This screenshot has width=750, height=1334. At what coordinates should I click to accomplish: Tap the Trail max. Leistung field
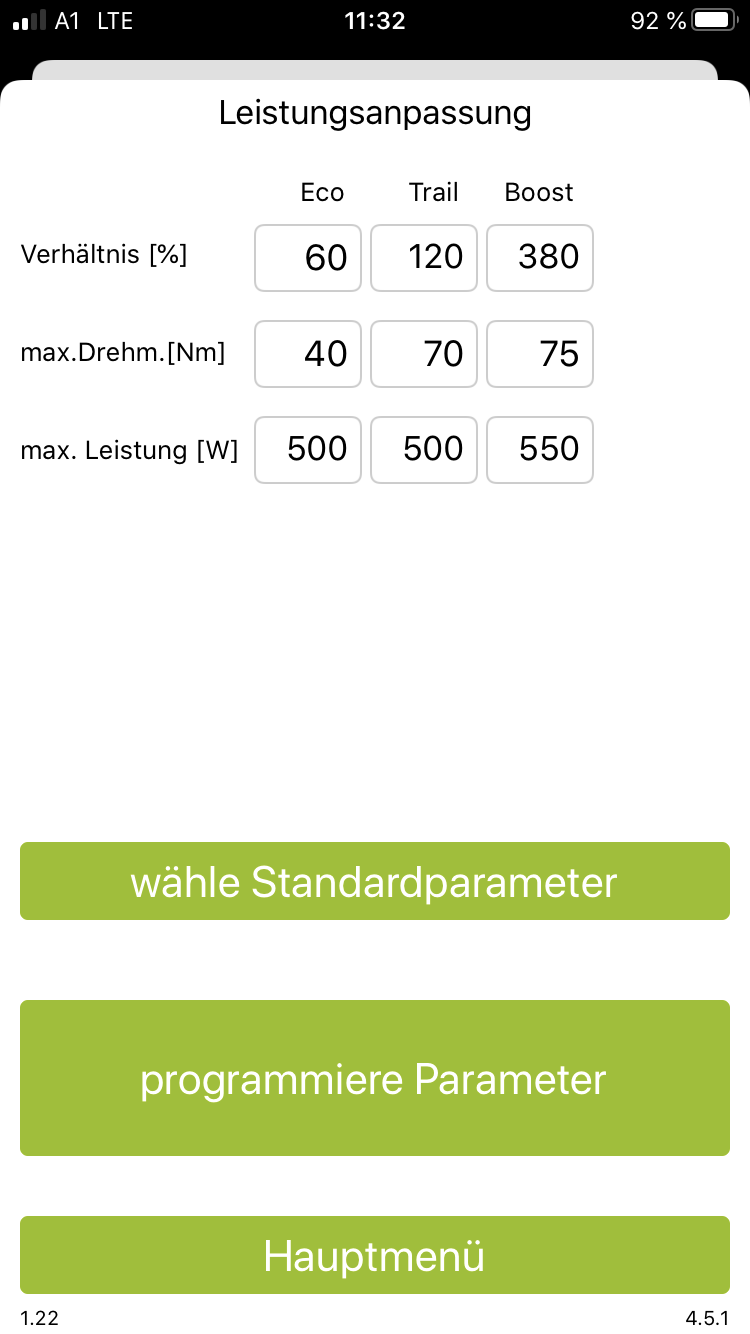point(424,450)
